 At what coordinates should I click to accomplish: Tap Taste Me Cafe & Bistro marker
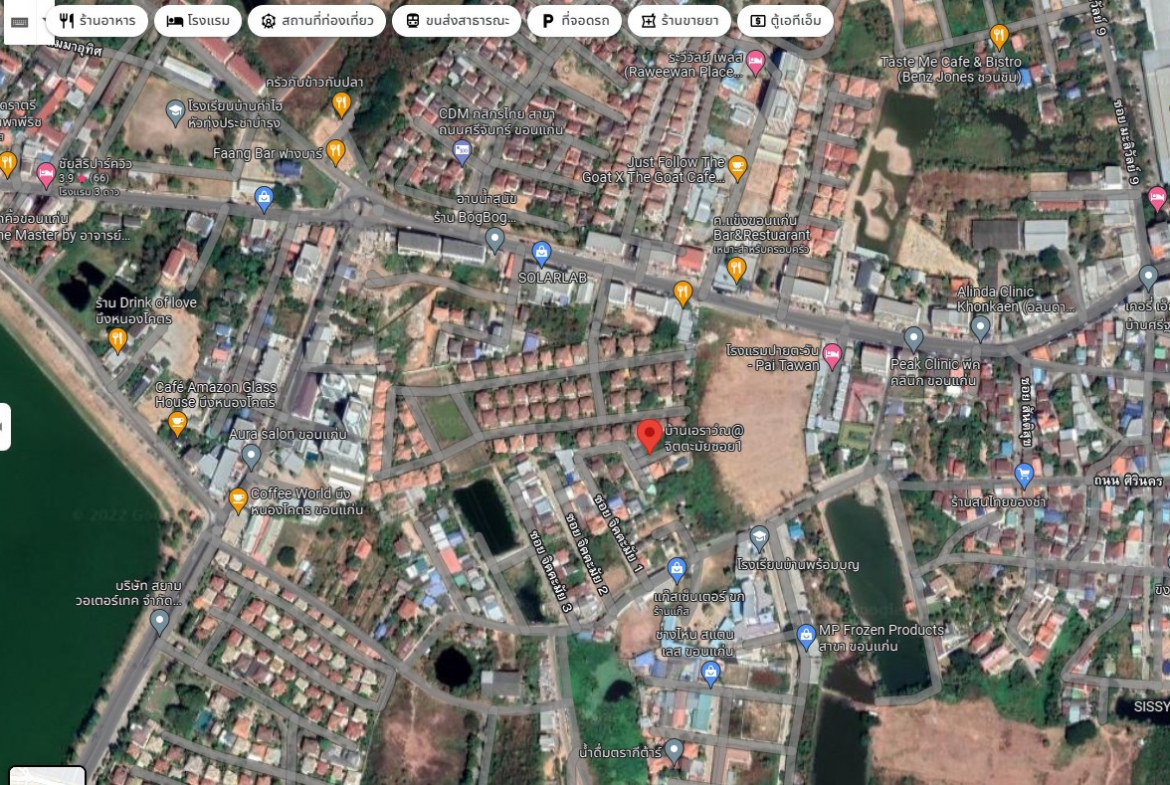click(x=999, y=37)
